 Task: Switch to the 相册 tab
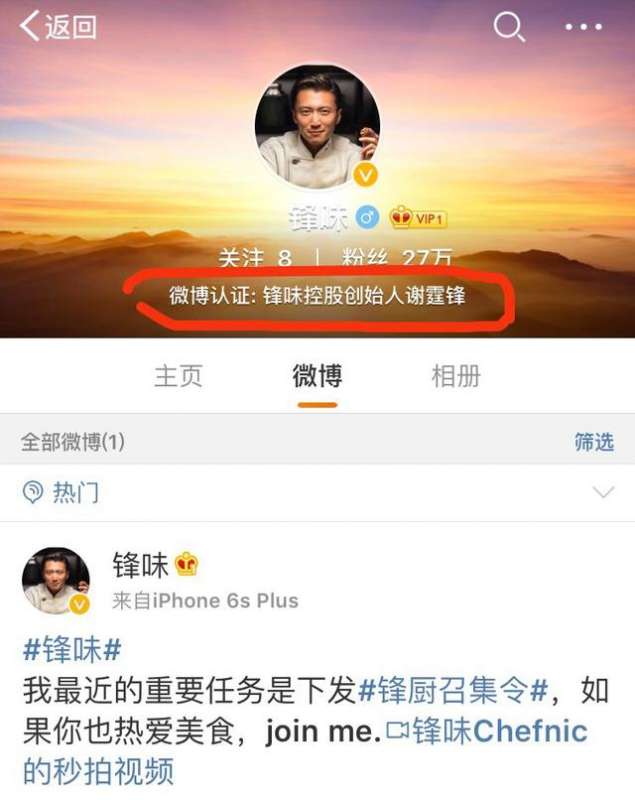point(456,376)
